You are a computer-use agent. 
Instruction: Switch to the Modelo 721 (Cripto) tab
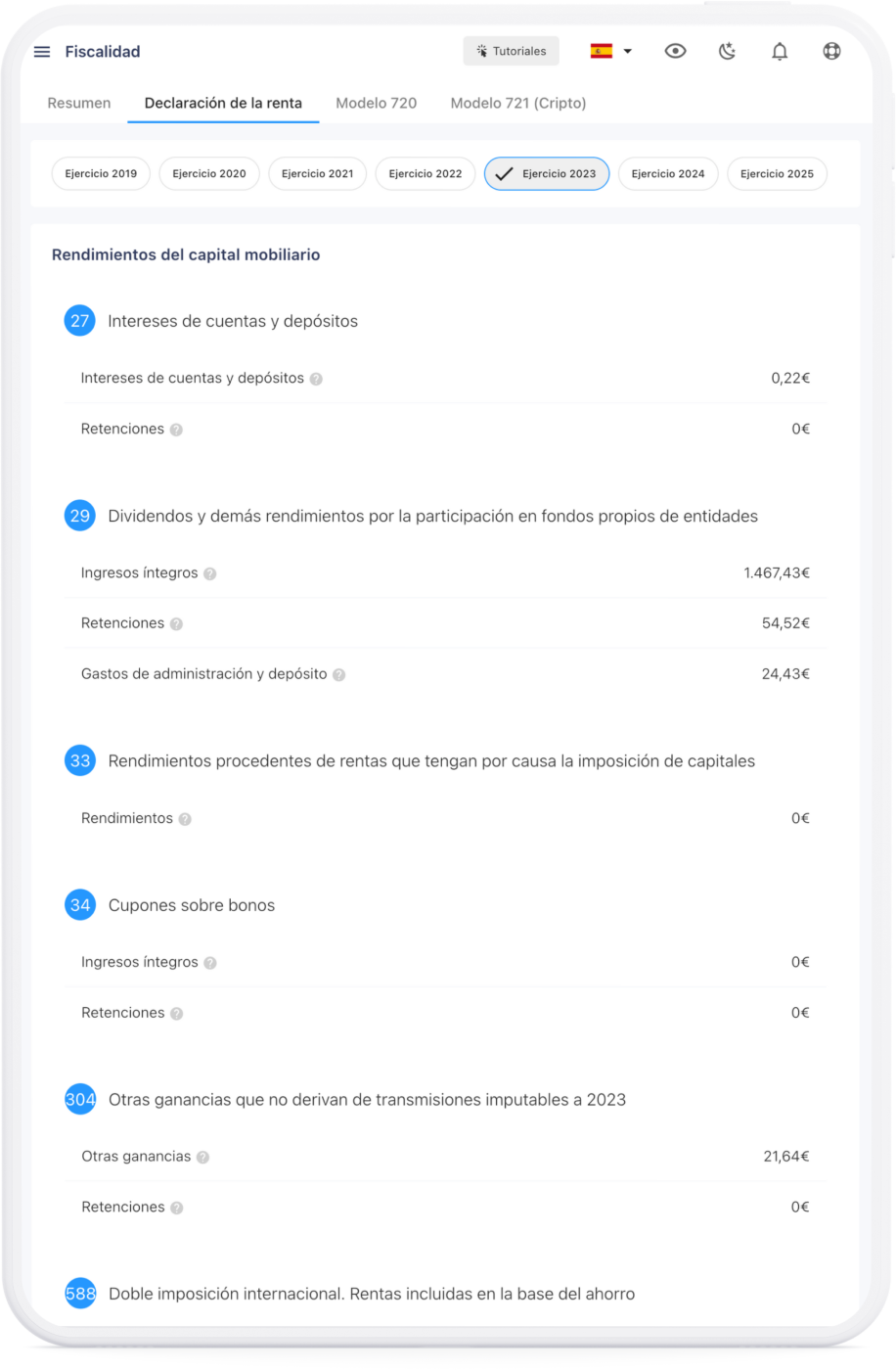point(517,103)
